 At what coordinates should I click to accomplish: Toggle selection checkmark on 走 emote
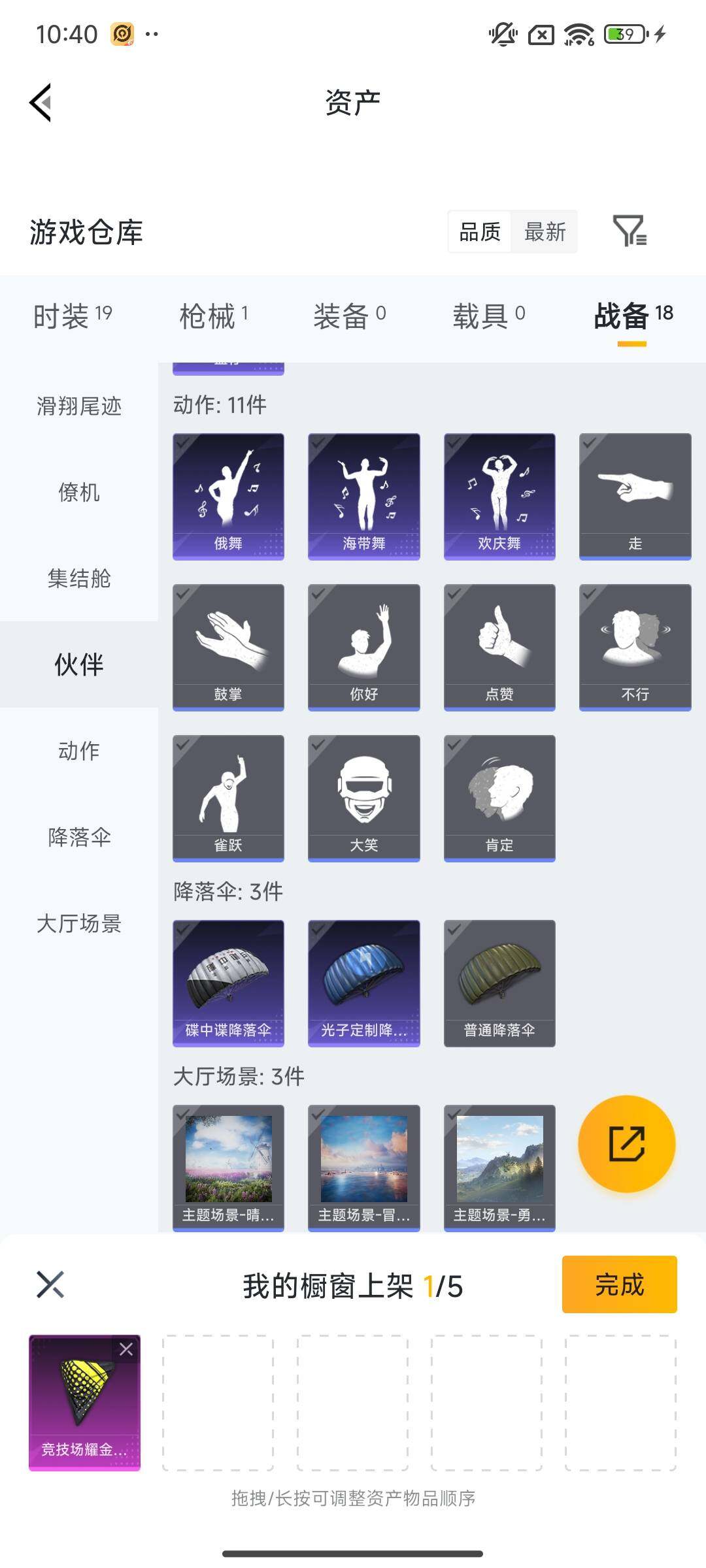pos(589,443)
